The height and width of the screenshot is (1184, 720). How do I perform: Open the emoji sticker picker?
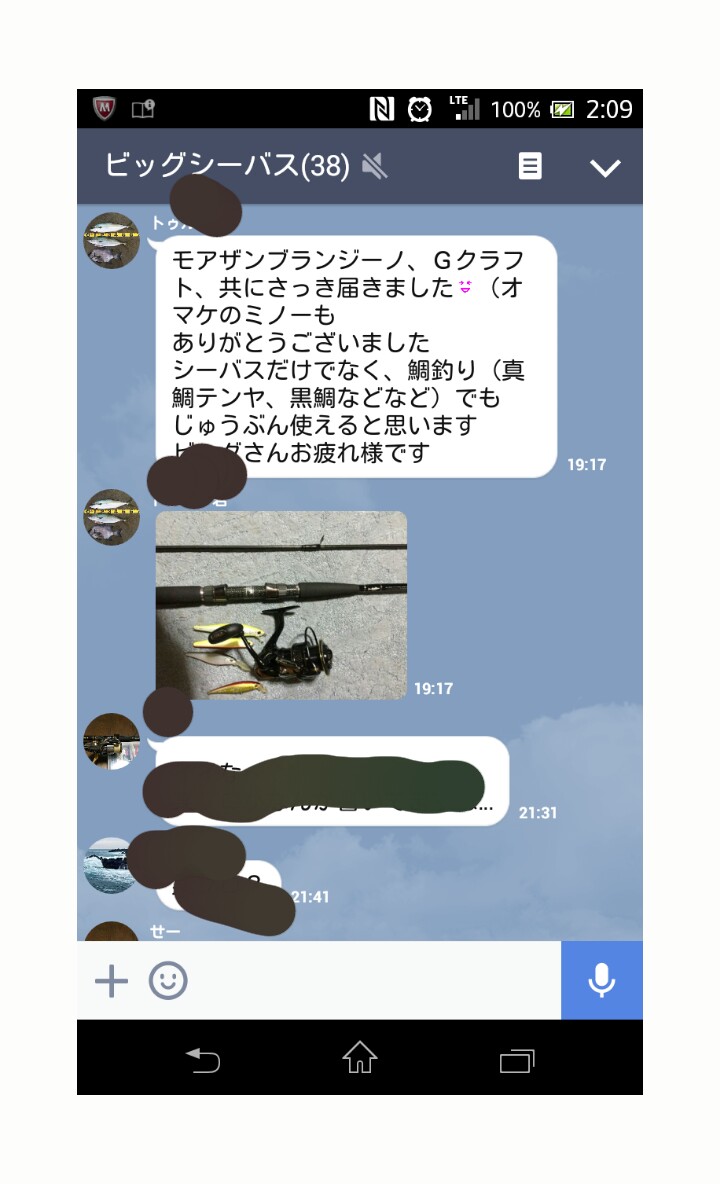pyautogui.click(x=168, y=981)
